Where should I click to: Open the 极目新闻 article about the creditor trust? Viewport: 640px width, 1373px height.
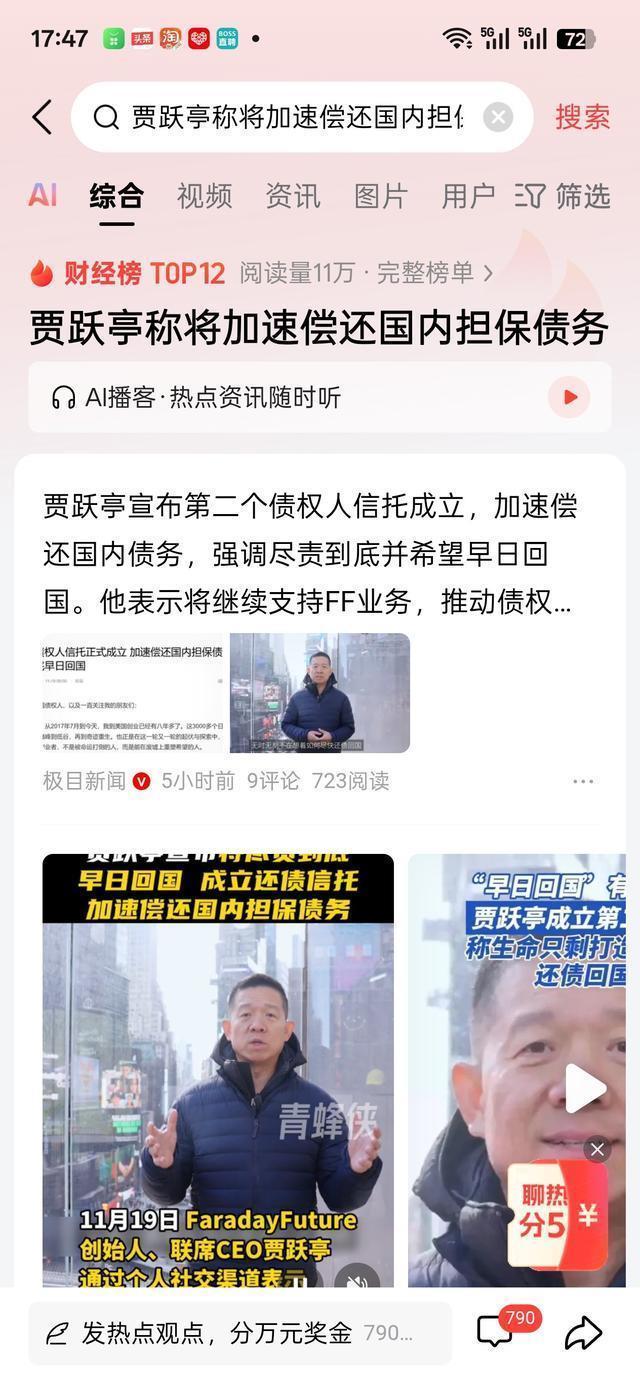click(x=310, y=555)
